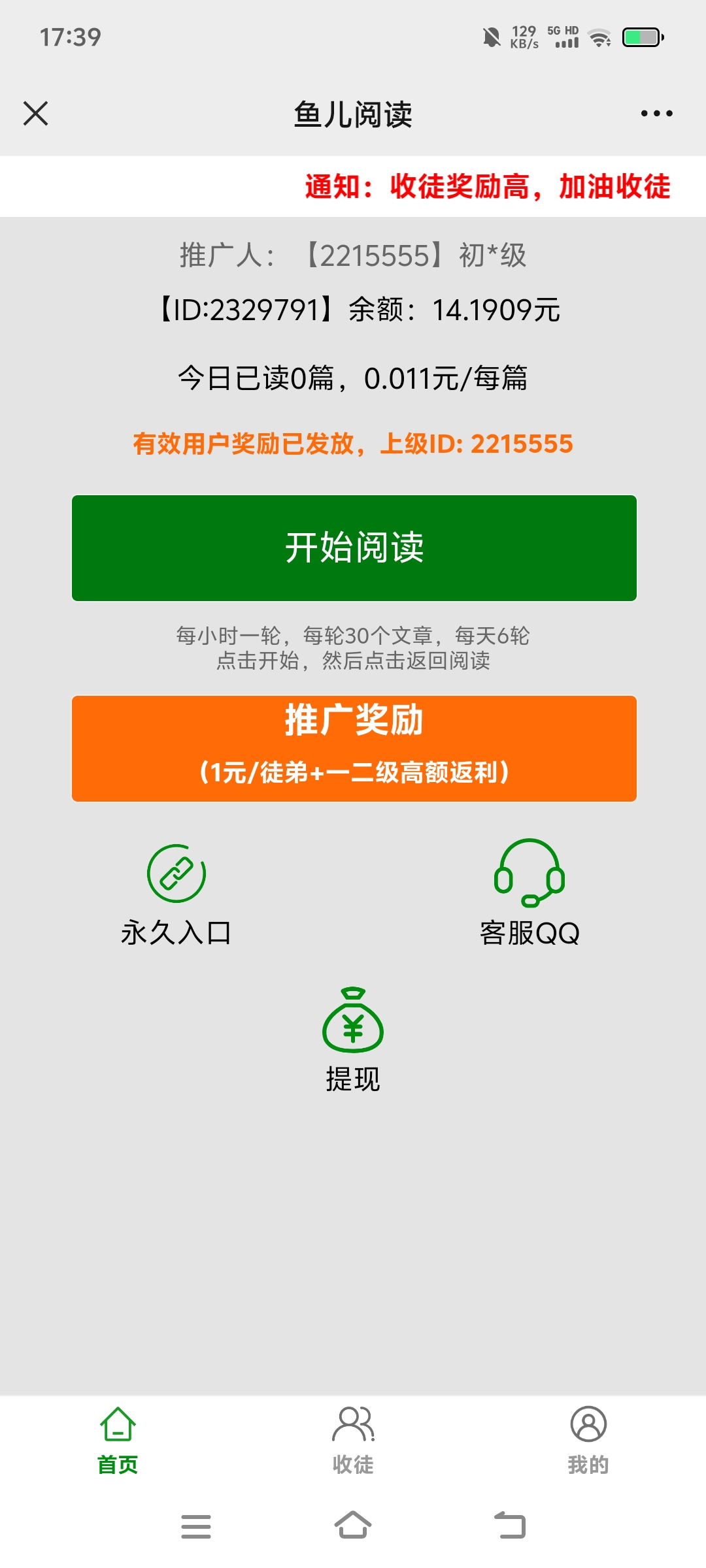Viewport: 706px width, 1568px height.
Task: Select the 首页 tab
Action: pyautogui.click(x=118, y=1441)
